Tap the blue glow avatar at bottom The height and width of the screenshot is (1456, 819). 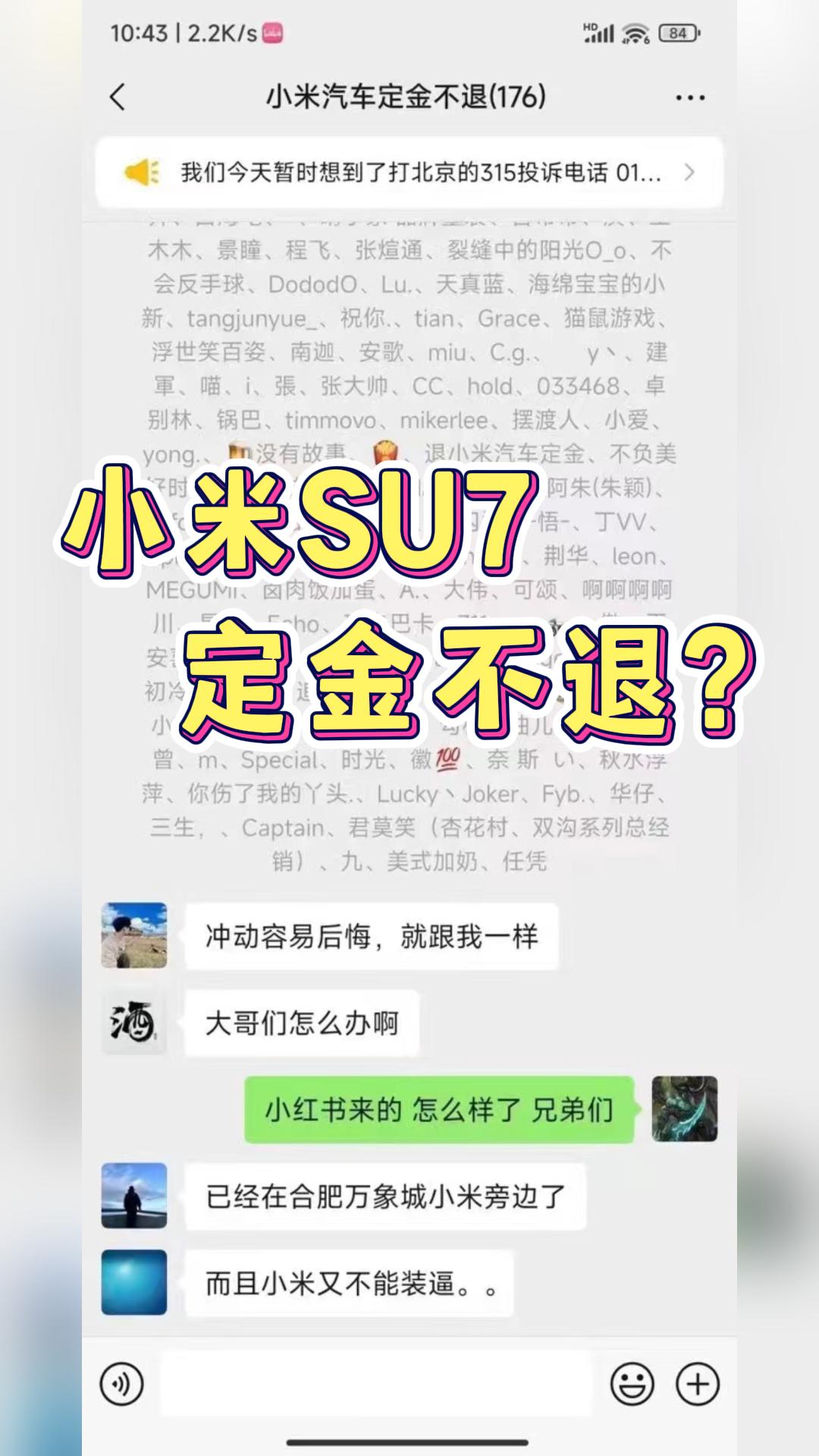click(133, 1282)
